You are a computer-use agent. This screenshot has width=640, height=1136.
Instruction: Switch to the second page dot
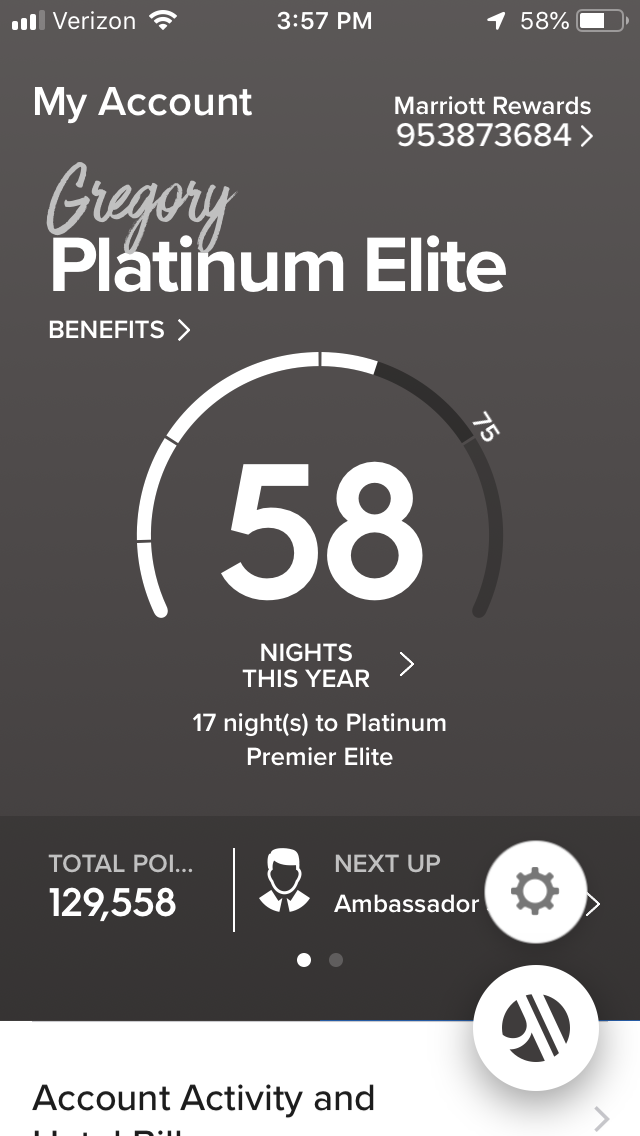[336, 960]
